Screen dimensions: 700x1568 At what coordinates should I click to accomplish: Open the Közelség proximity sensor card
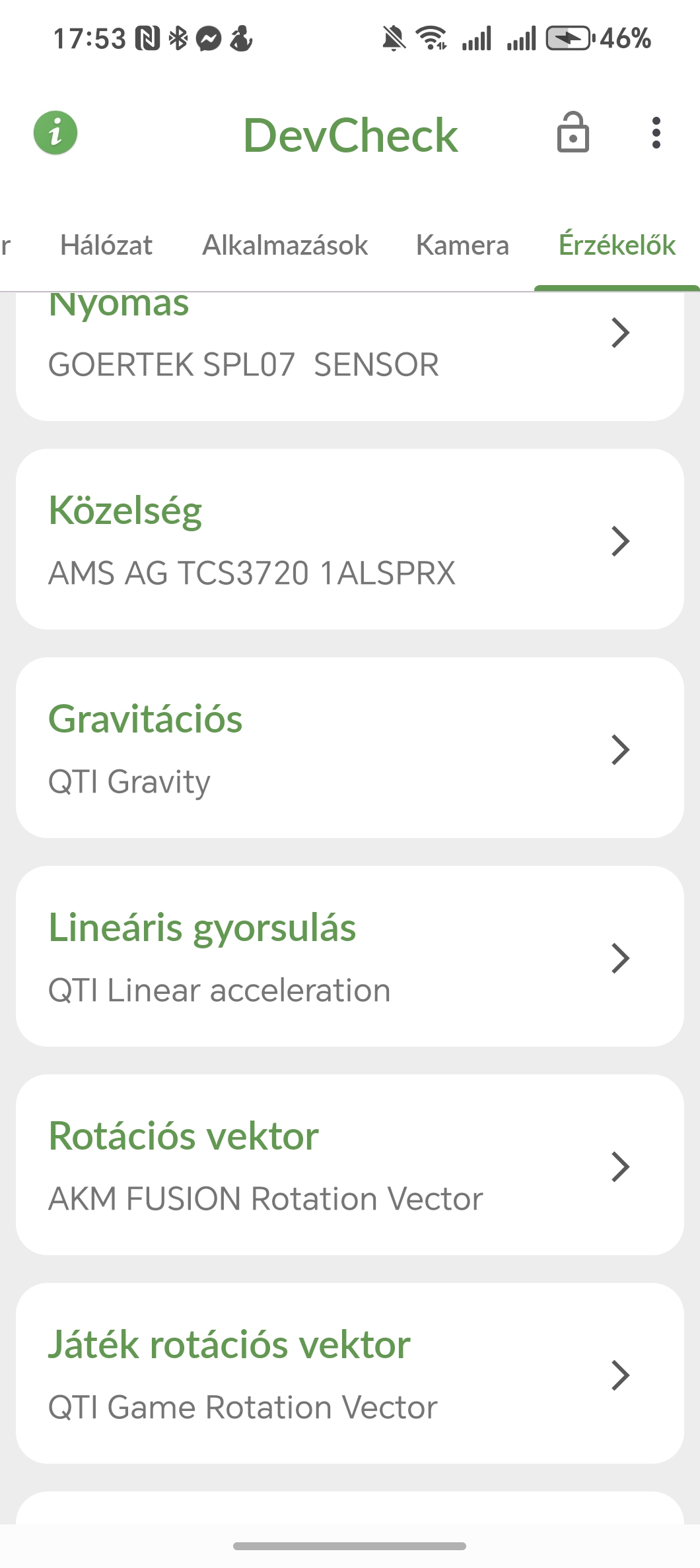pos(350,539)
